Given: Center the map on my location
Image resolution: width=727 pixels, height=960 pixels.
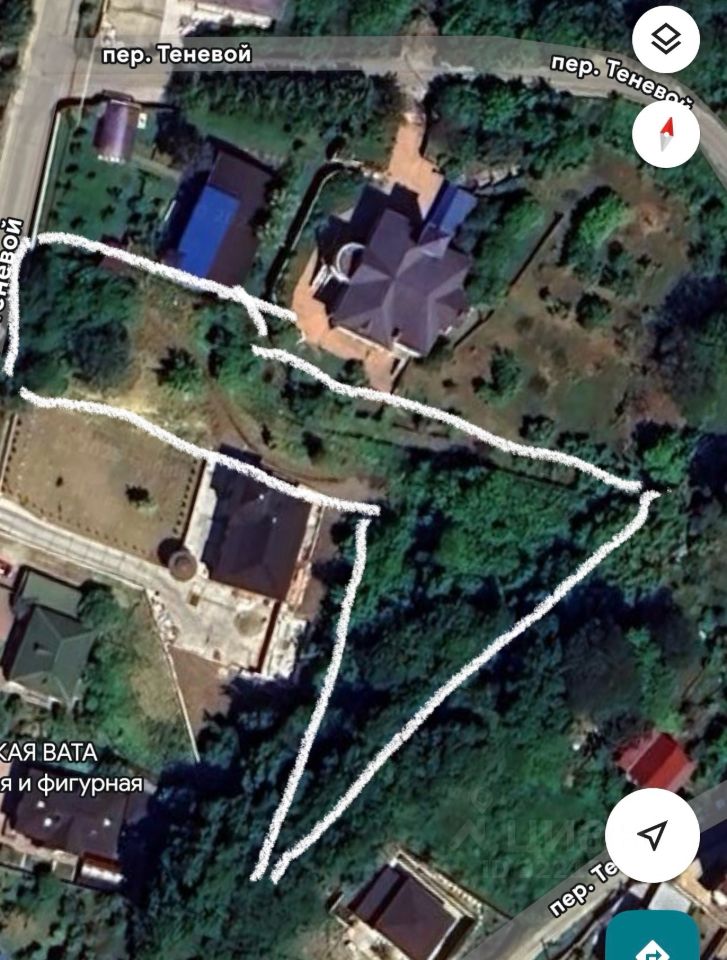Looking at the screenshot, I should (652, 835).
